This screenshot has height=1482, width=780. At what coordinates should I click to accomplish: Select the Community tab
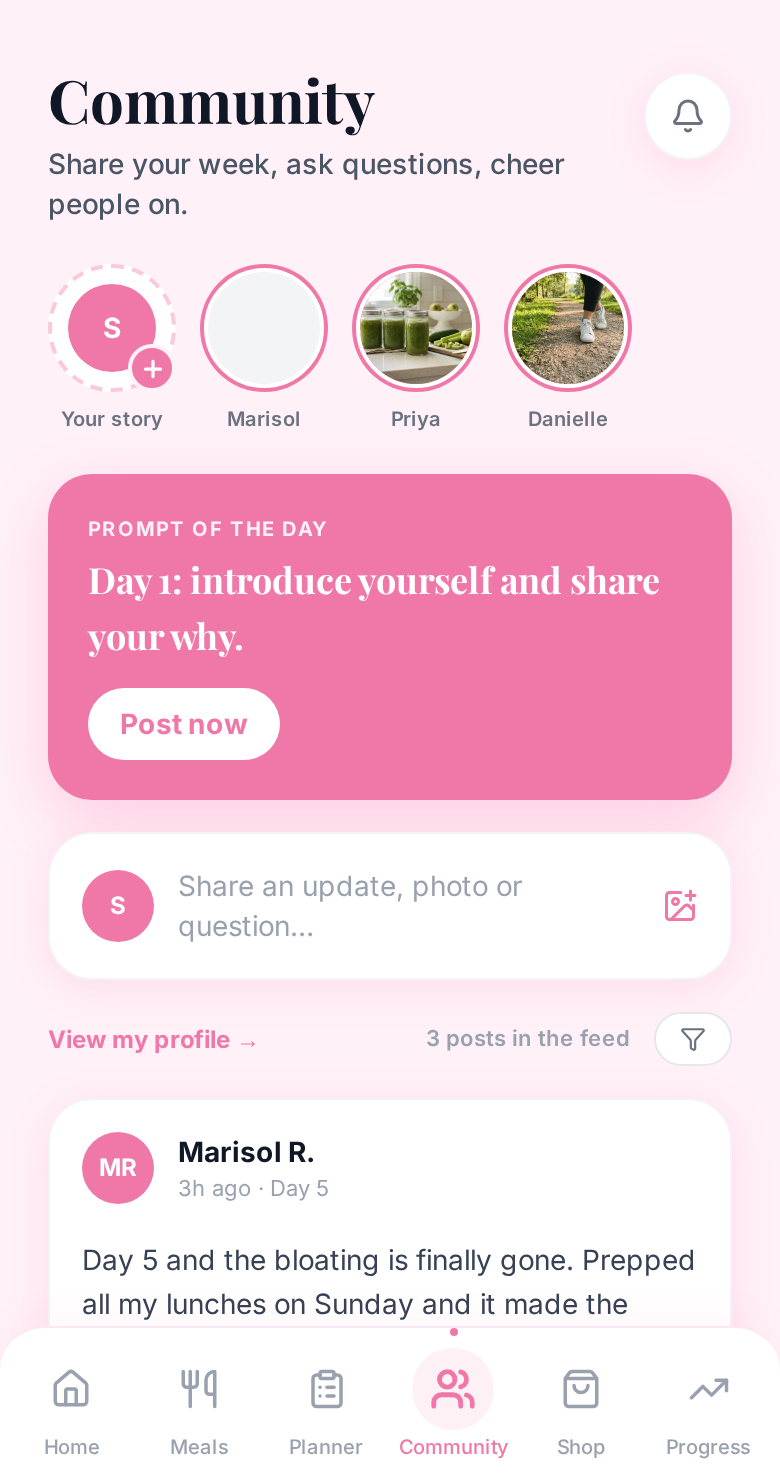[453, 1406]
